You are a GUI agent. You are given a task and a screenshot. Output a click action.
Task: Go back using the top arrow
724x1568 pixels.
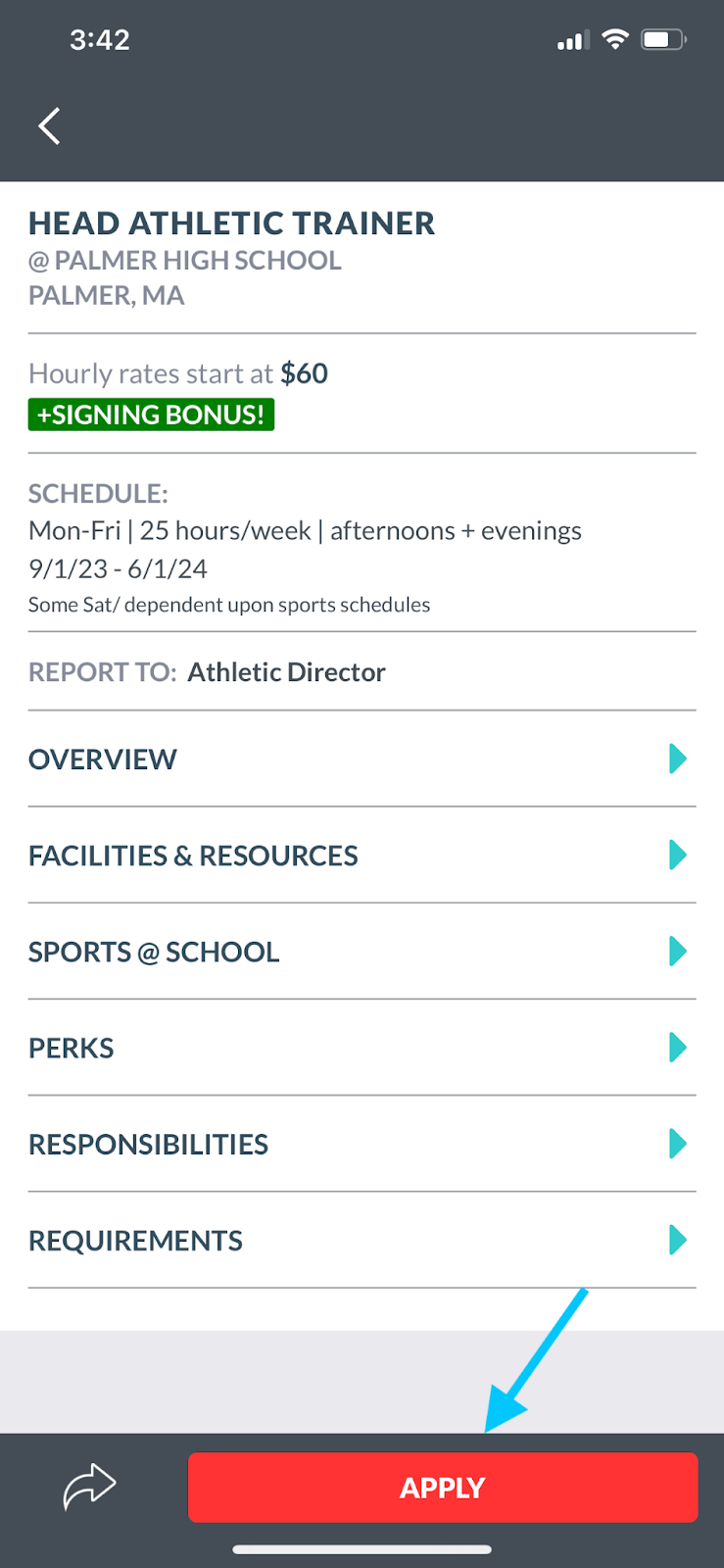49,125
